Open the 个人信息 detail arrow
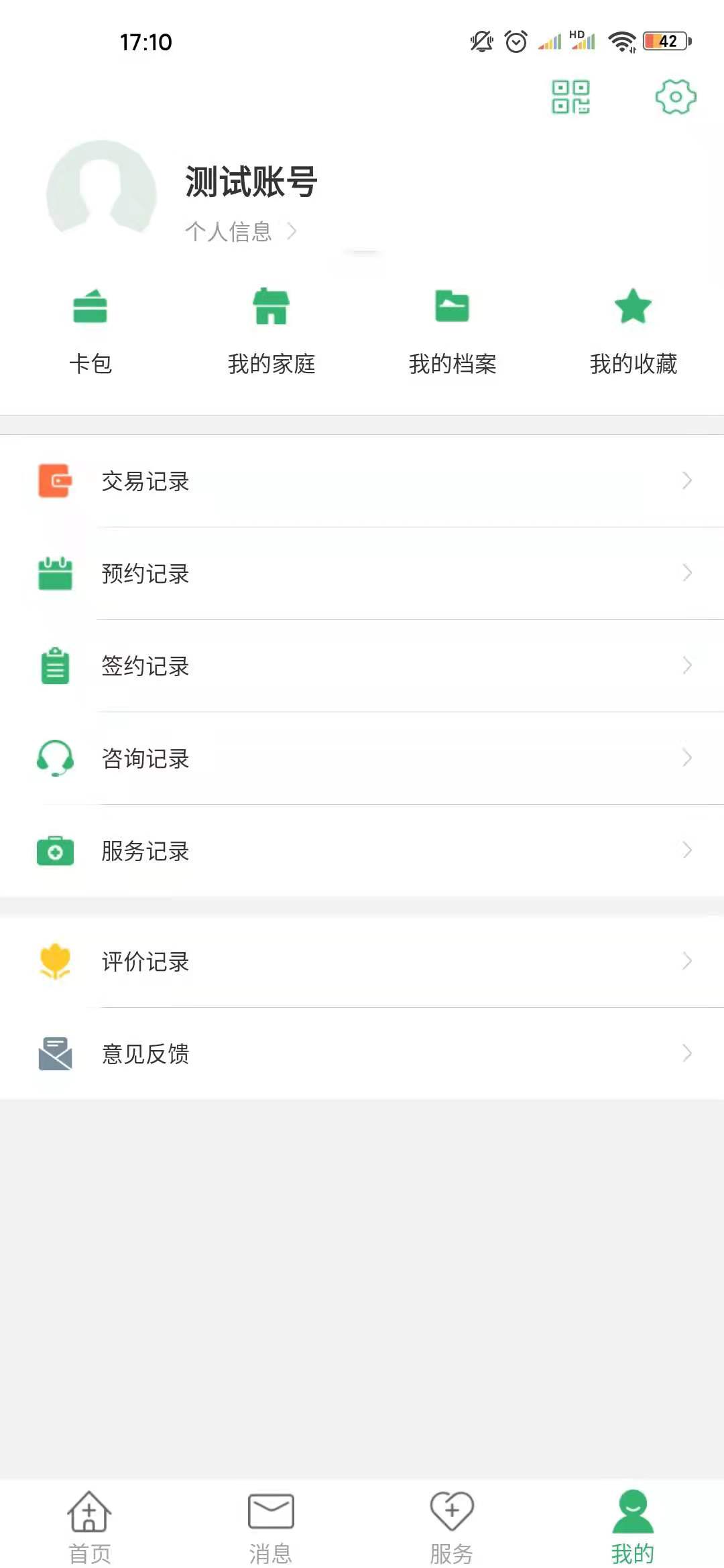This screenshot has width=724, height=1568. 293,231
